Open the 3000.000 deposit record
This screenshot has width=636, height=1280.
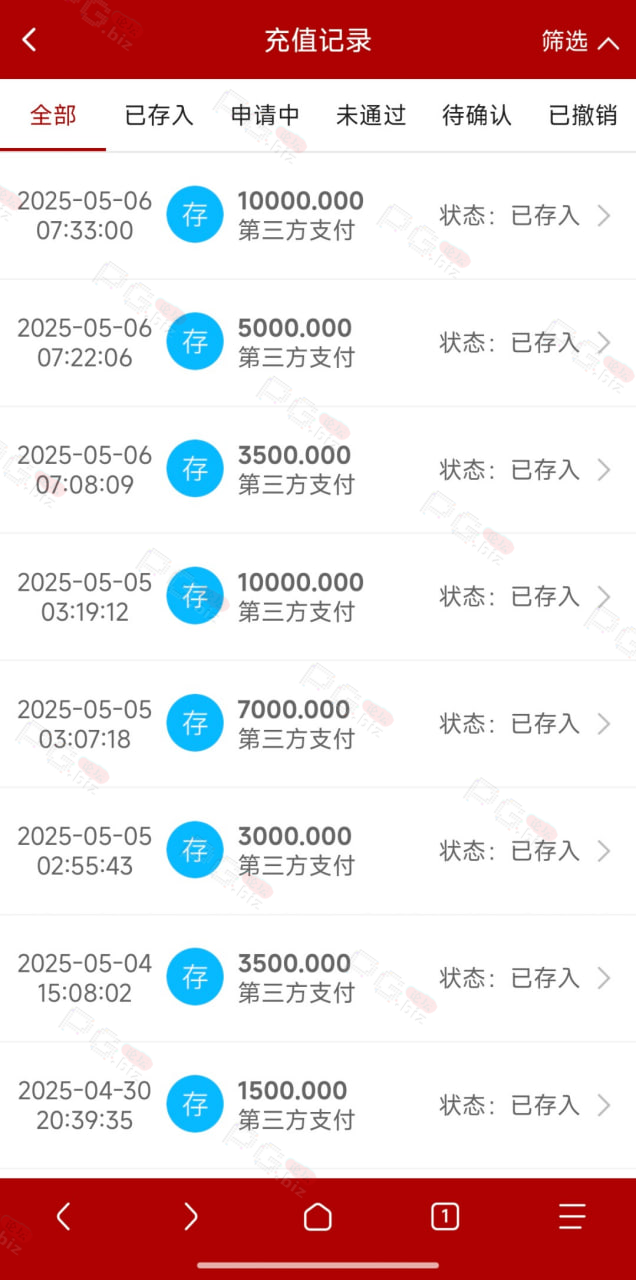[x=318, y=851]
